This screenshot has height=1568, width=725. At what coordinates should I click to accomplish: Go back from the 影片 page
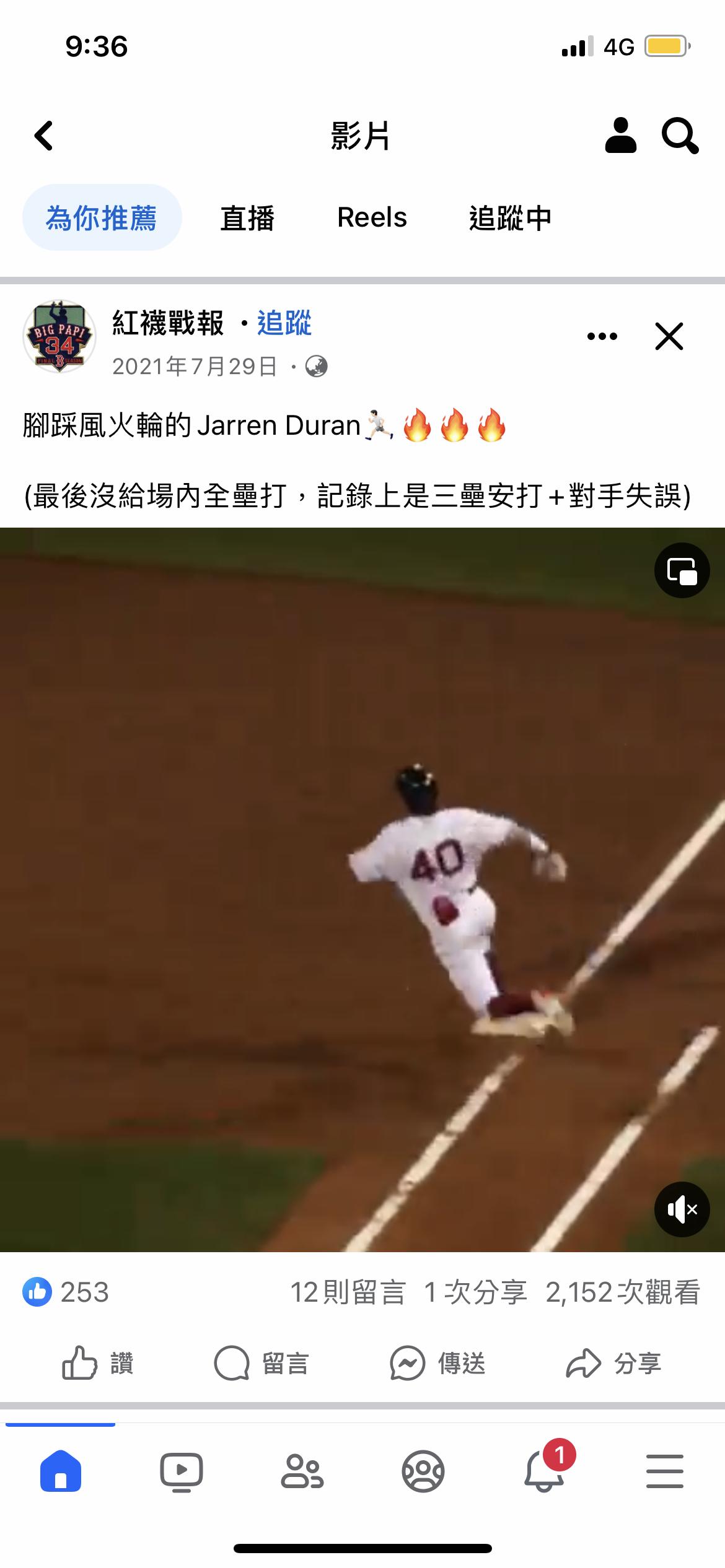(x=43, y=136)
